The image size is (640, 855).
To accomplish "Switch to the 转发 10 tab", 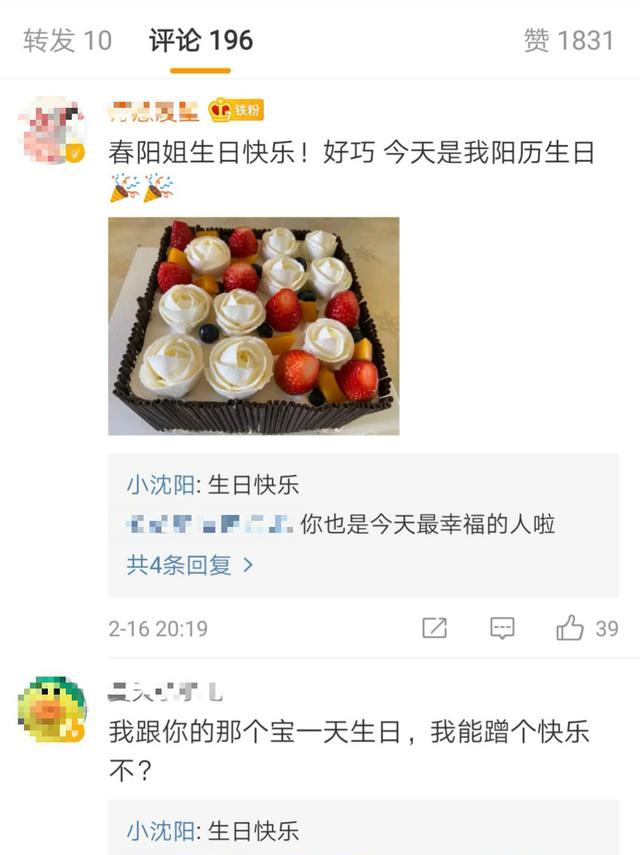I will coord(67,40).
